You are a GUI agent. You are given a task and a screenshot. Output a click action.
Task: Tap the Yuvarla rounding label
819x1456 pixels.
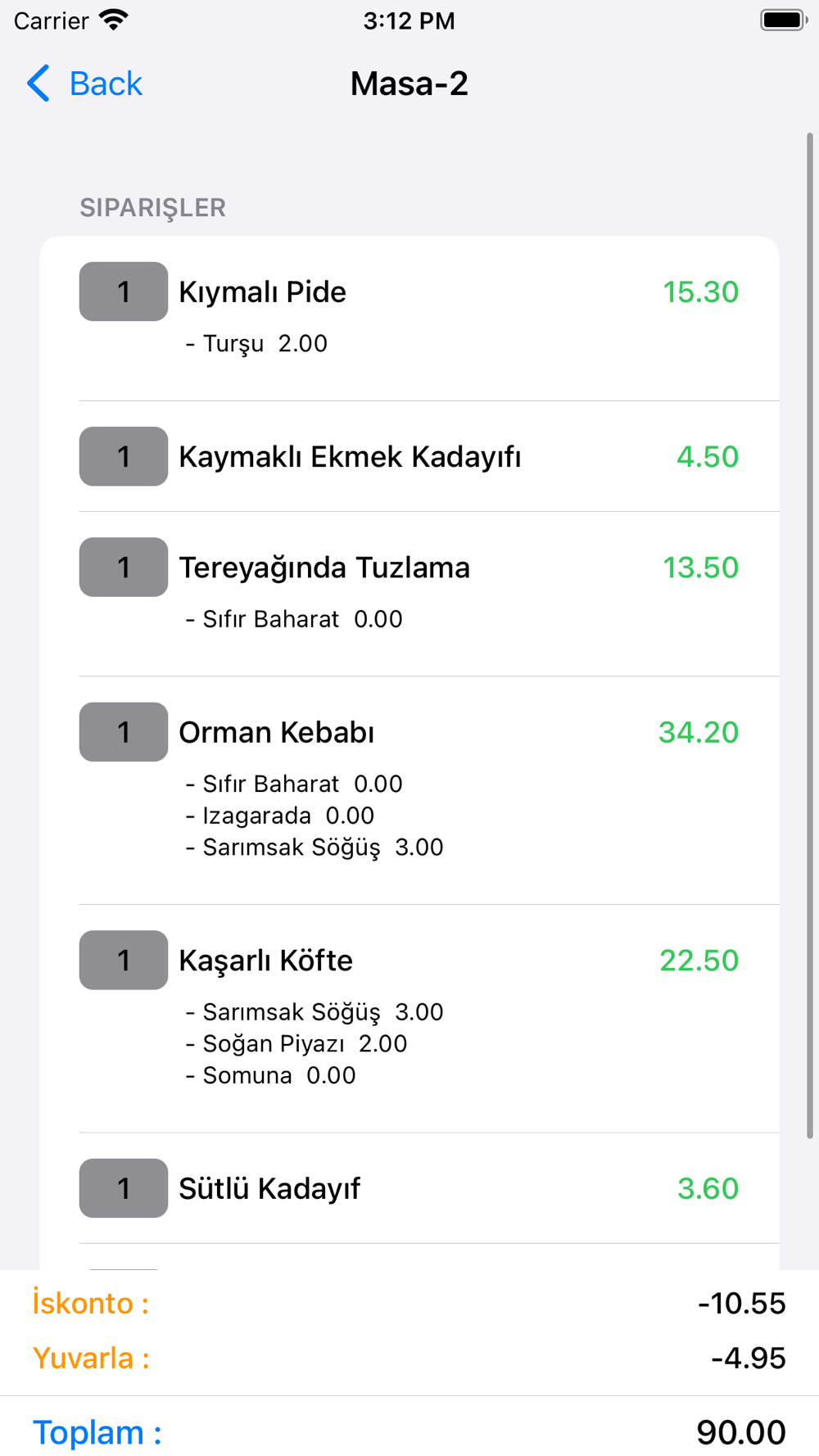pyautogui.click(x=91, y=1358)
